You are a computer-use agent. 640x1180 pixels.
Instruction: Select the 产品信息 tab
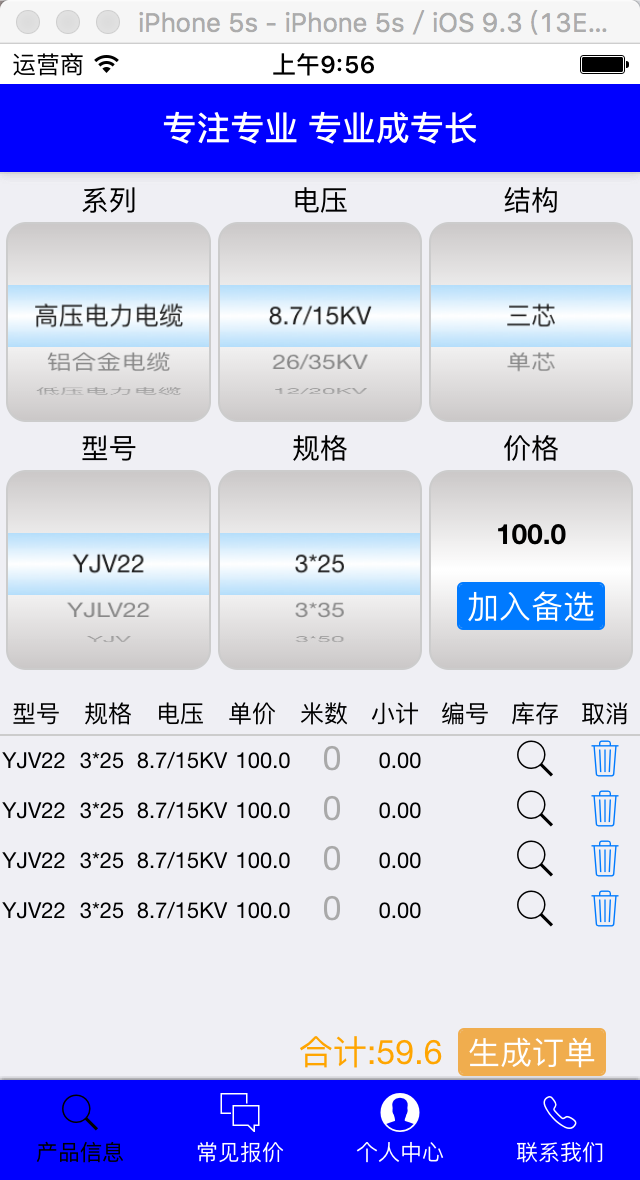[80, 1127]
